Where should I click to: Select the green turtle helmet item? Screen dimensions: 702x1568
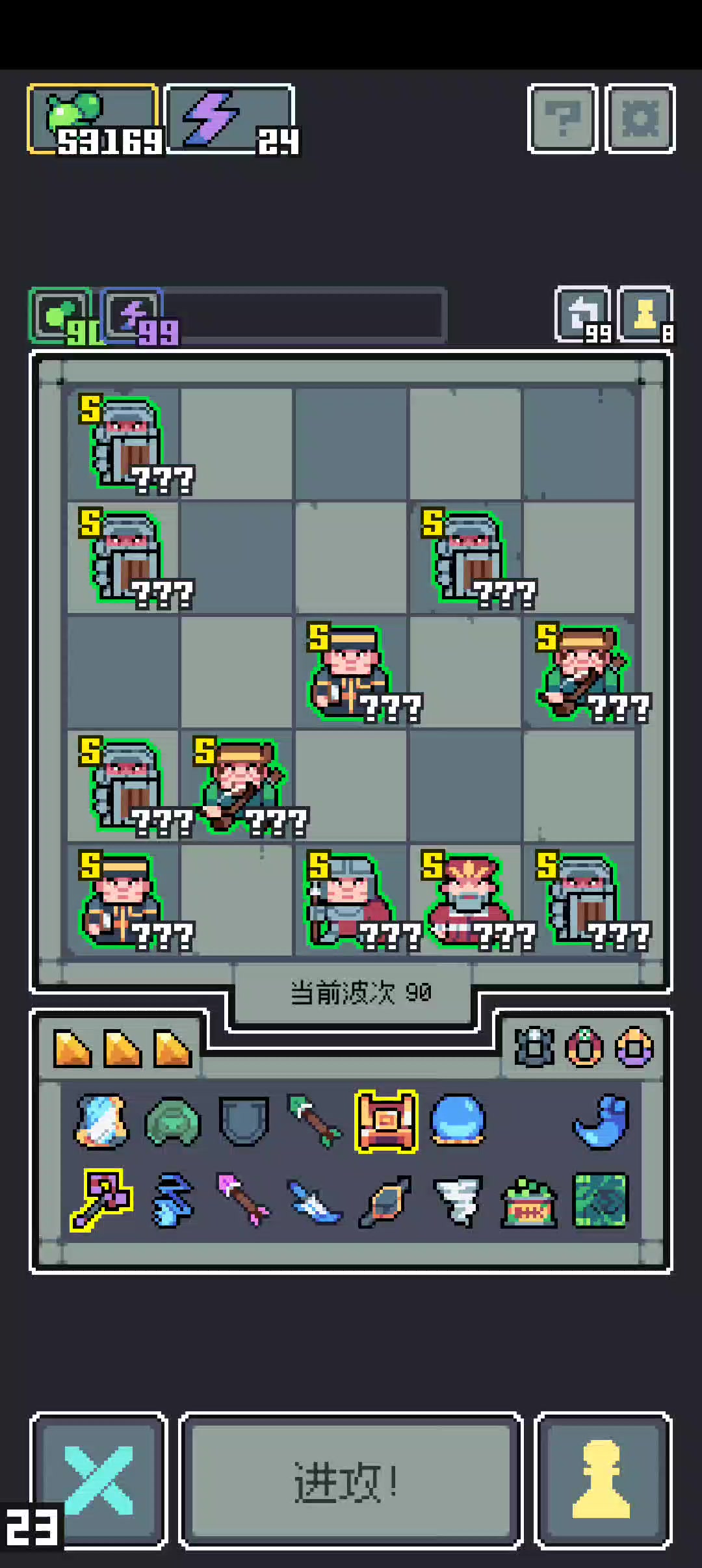pos(173,1121)
